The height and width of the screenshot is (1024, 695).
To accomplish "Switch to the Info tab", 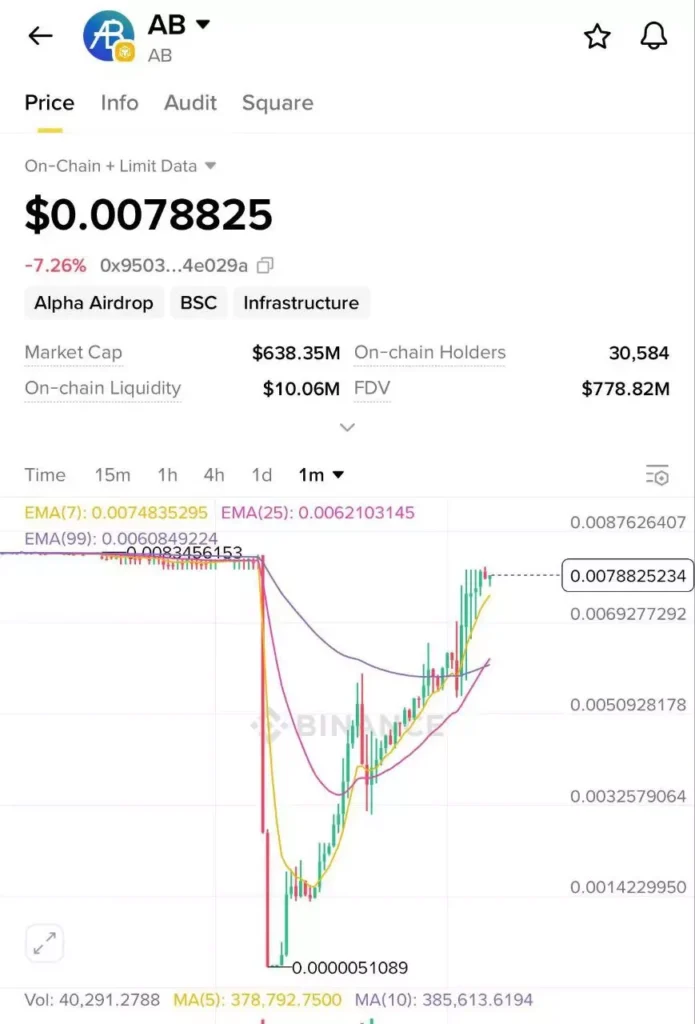I will click(119, 102).
